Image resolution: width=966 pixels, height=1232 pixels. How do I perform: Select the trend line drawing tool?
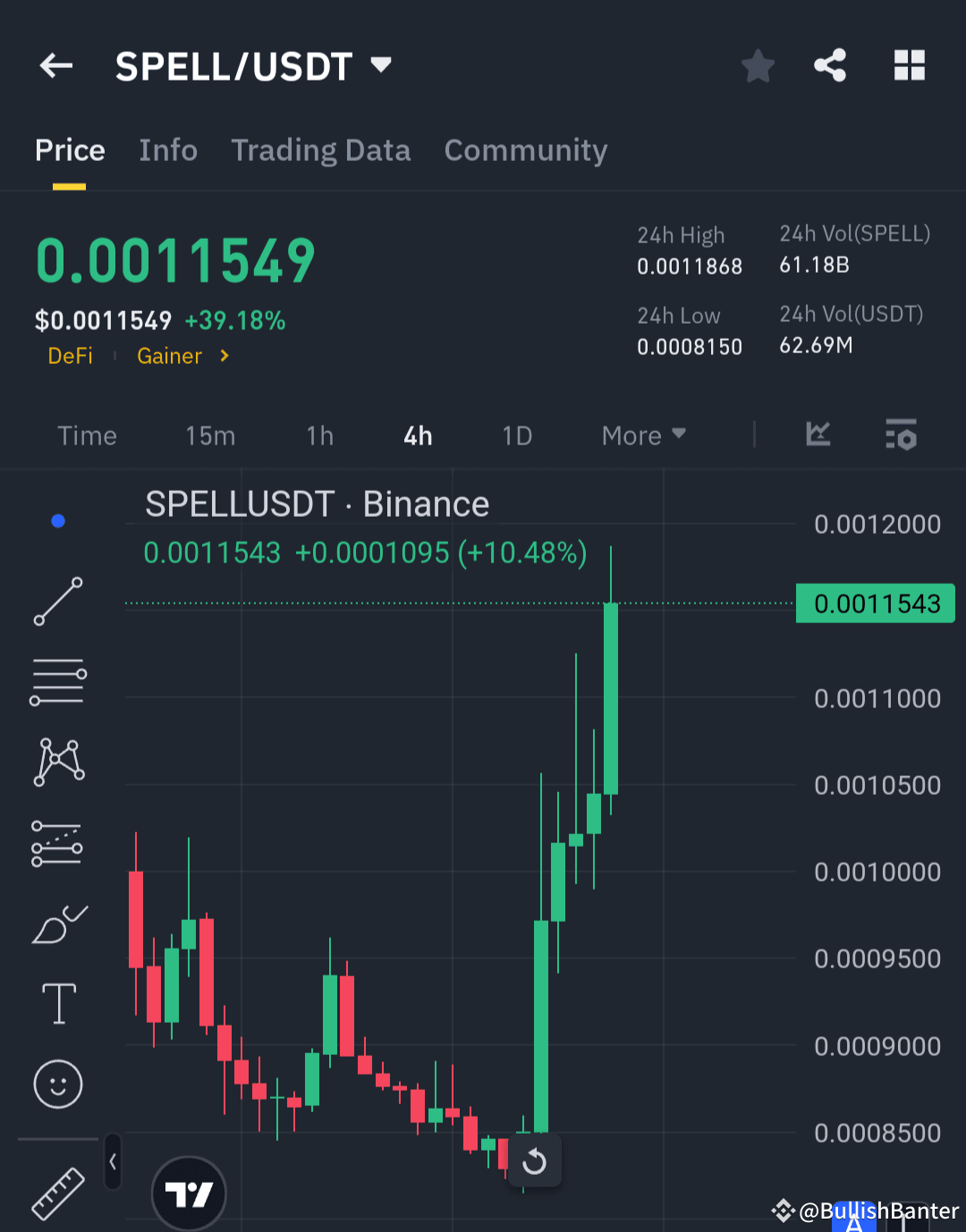pos(58,601)
